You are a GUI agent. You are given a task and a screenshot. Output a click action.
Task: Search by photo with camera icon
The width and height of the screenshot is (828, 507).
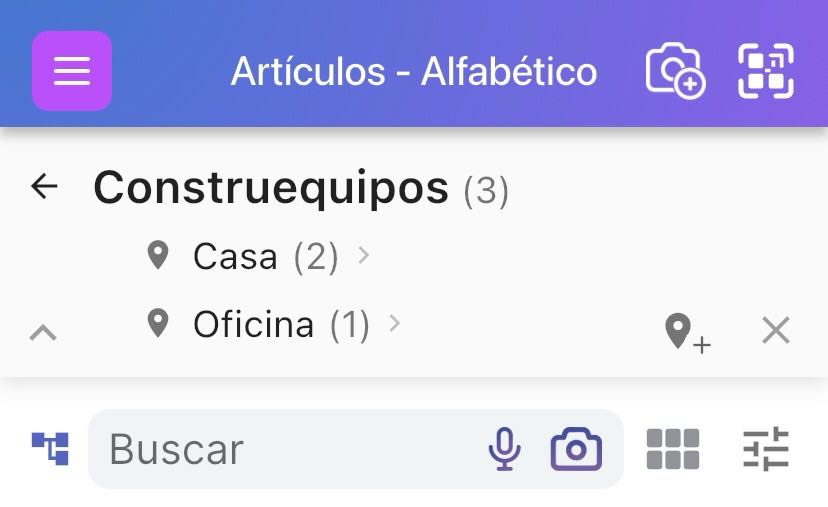576,449
